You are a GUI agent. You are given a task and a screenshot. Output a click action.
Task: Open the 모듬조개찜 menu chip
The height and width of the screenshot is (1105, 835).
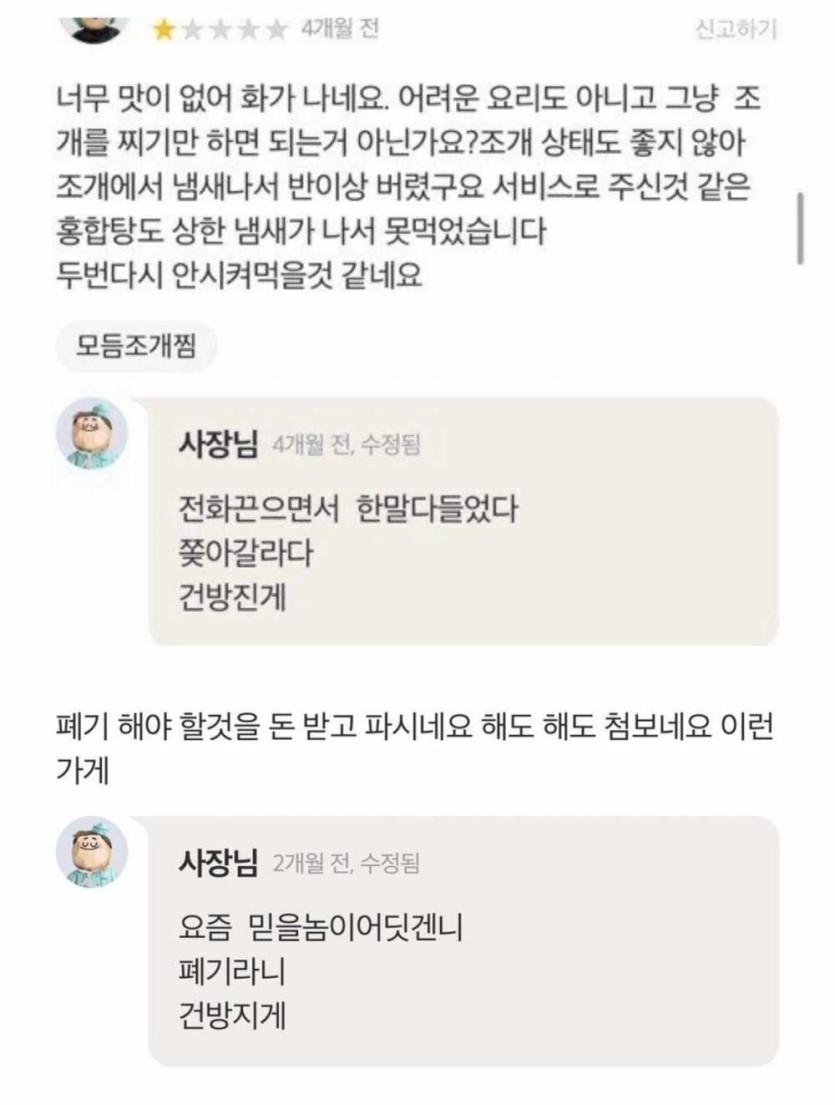click(137, 346)
